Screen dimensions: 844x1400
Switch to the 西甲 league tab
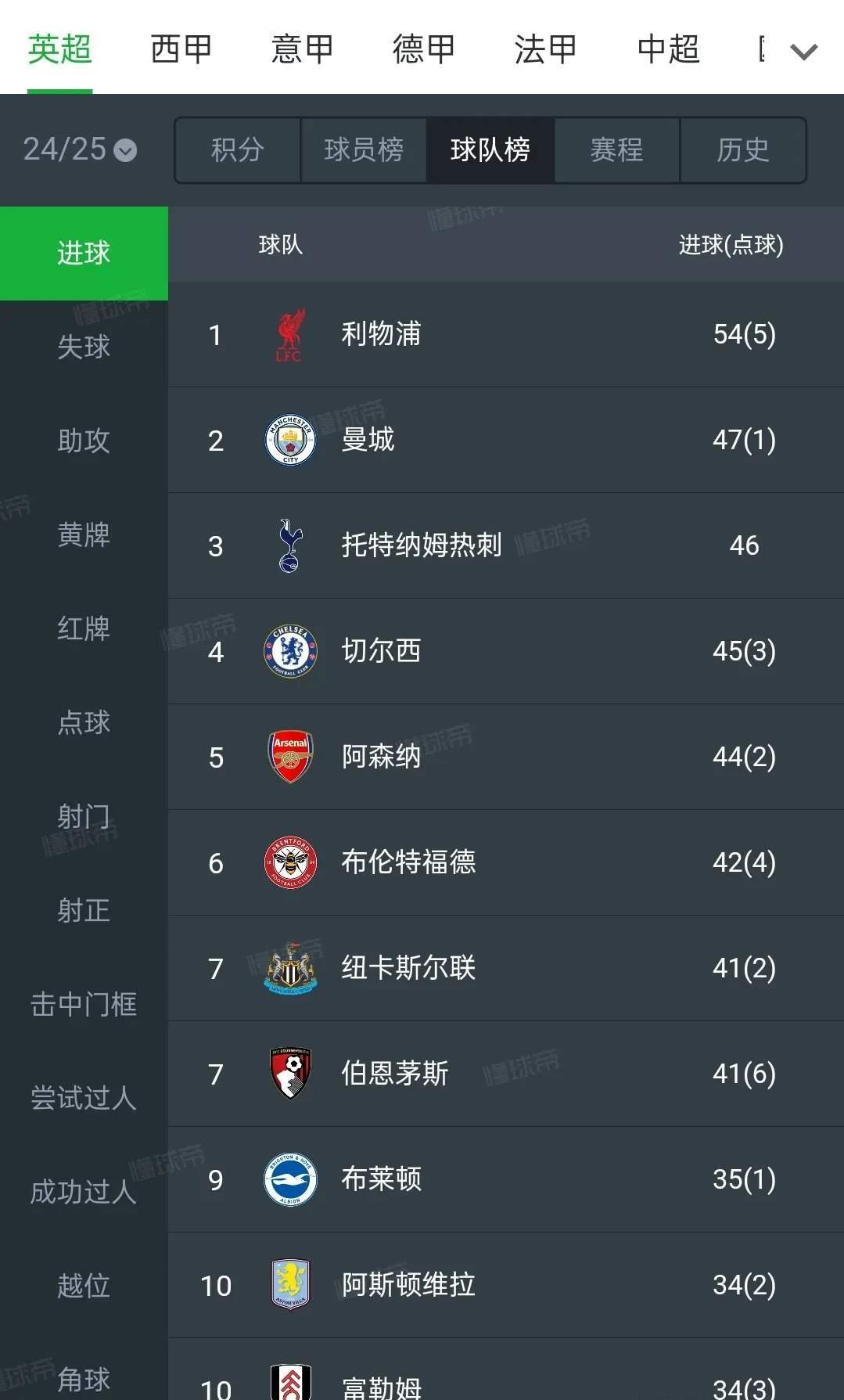pos(181,49)
